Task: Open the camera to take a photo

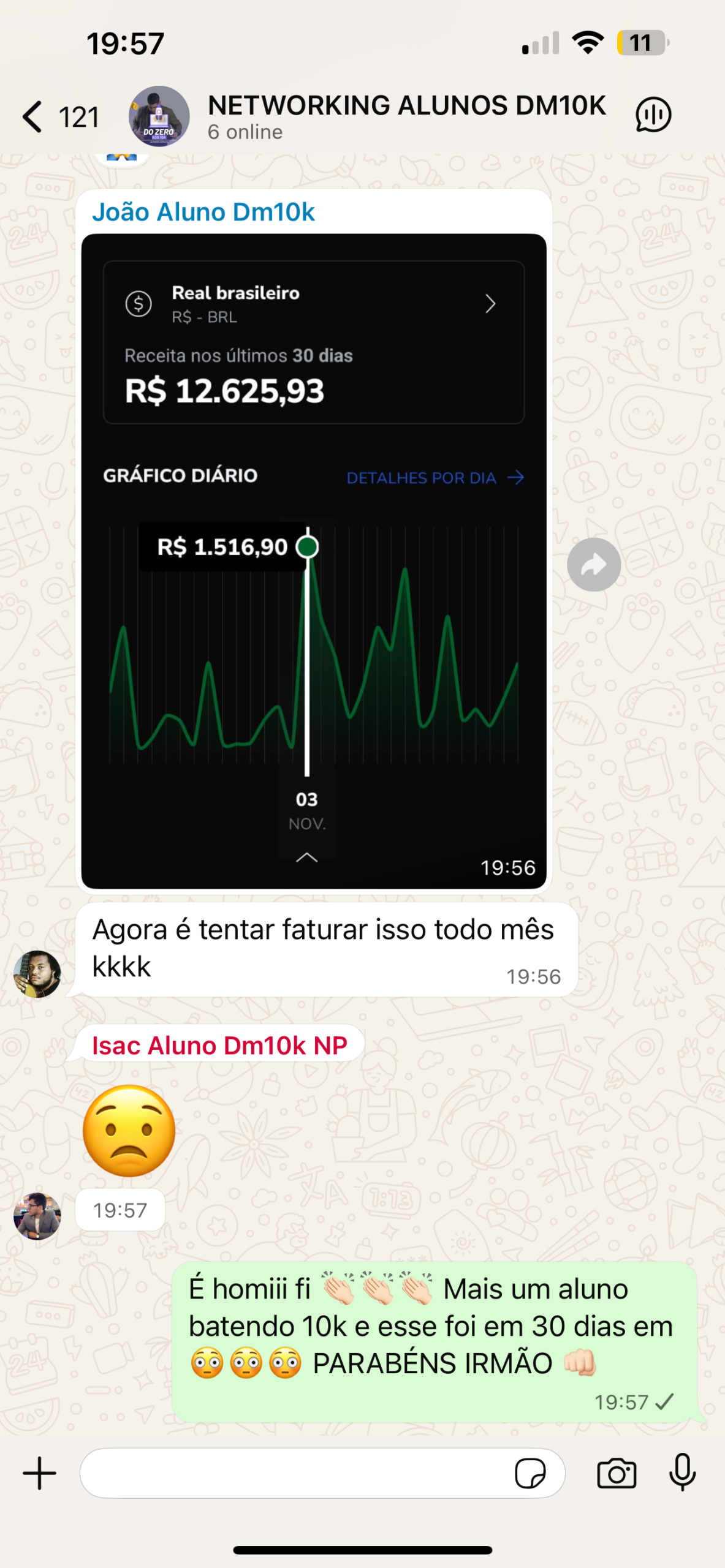Action: pyautogui.click(x=617, y=1473)
